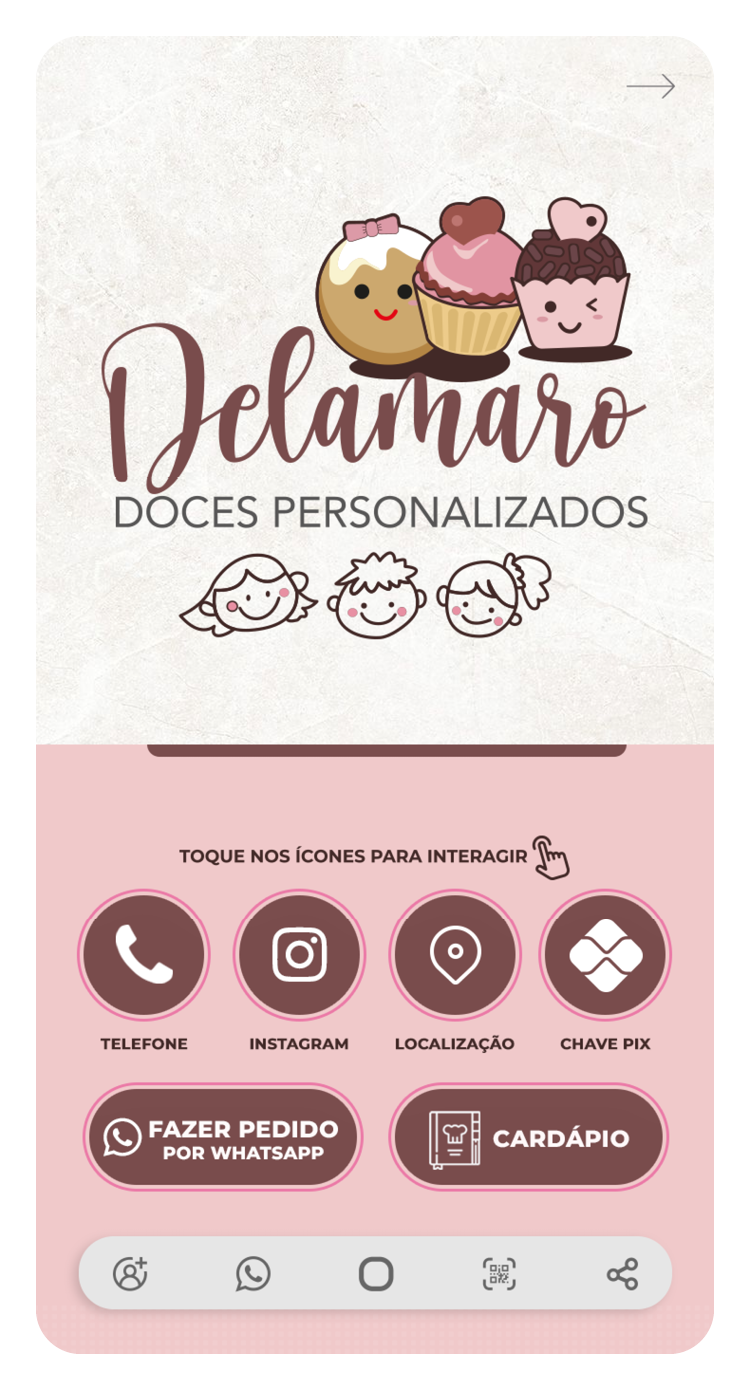The height and width of the screenshot is (1390, 750).
Task: Tap Fazer Pedido por WhatsApp
Action: (x=223, y=1138)
